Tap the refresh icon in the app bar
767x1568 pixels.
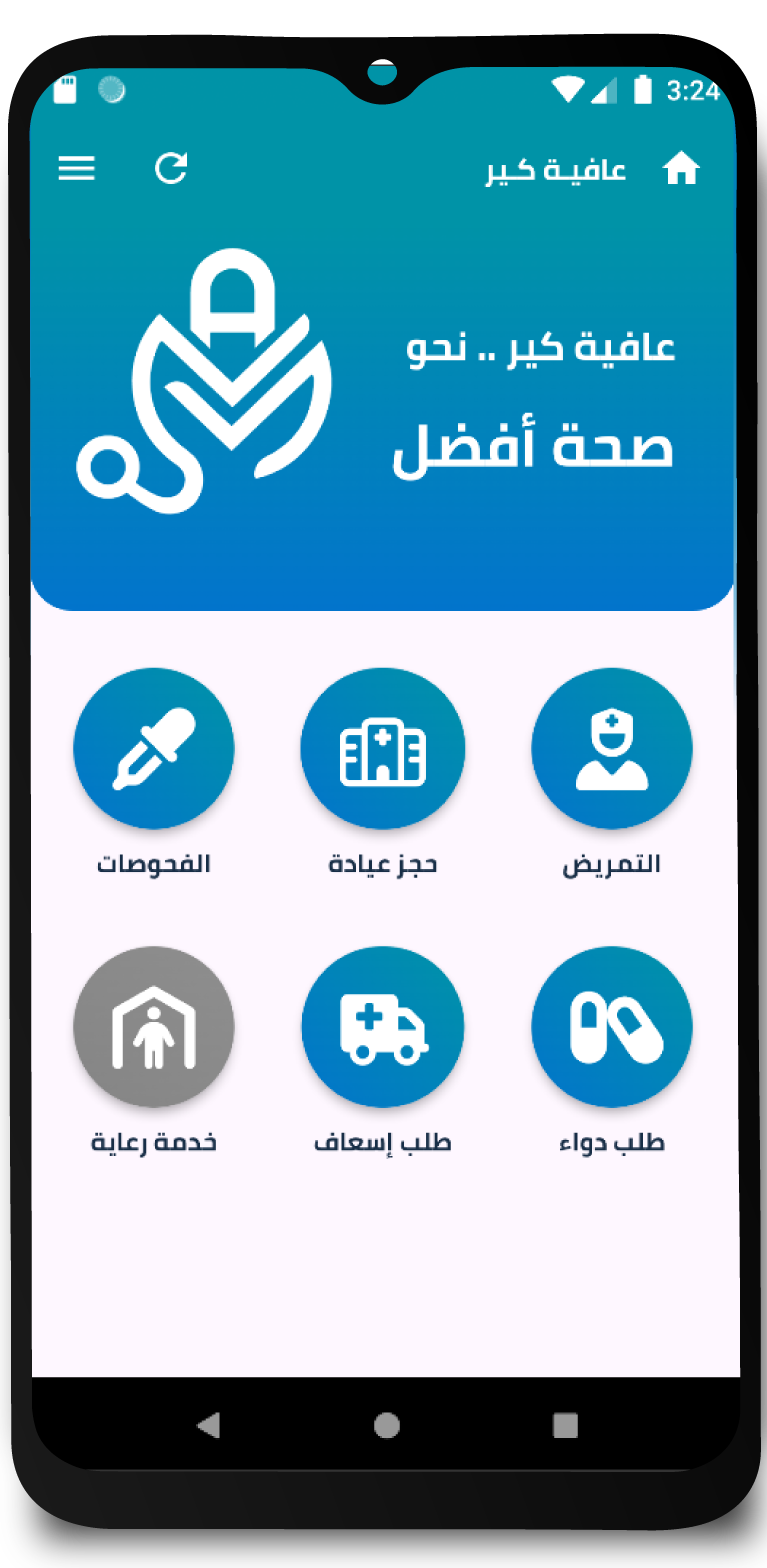pyautogui.click(x=171, y=168)
